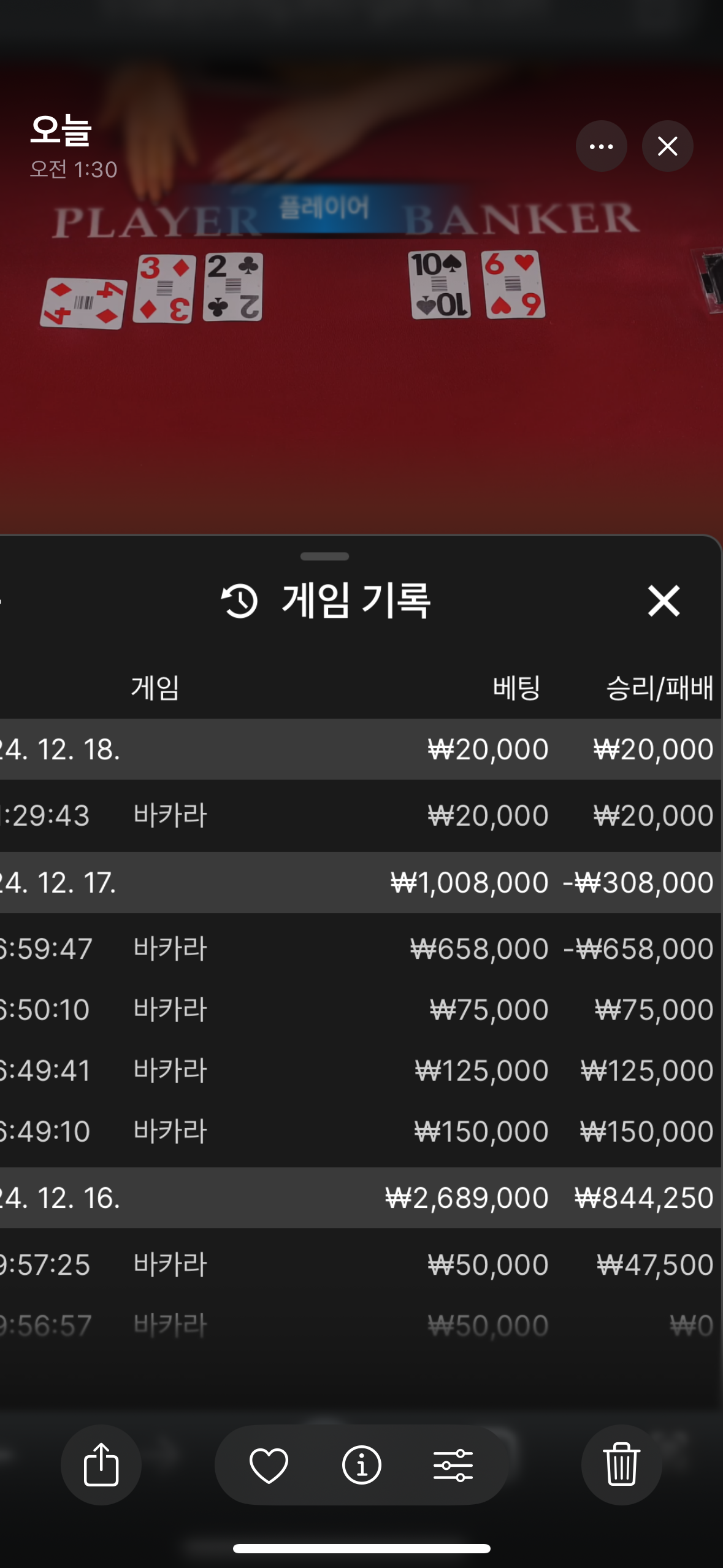Close the photo viewer
Screen dimensions: 723x1568
[x=667, y=146]
